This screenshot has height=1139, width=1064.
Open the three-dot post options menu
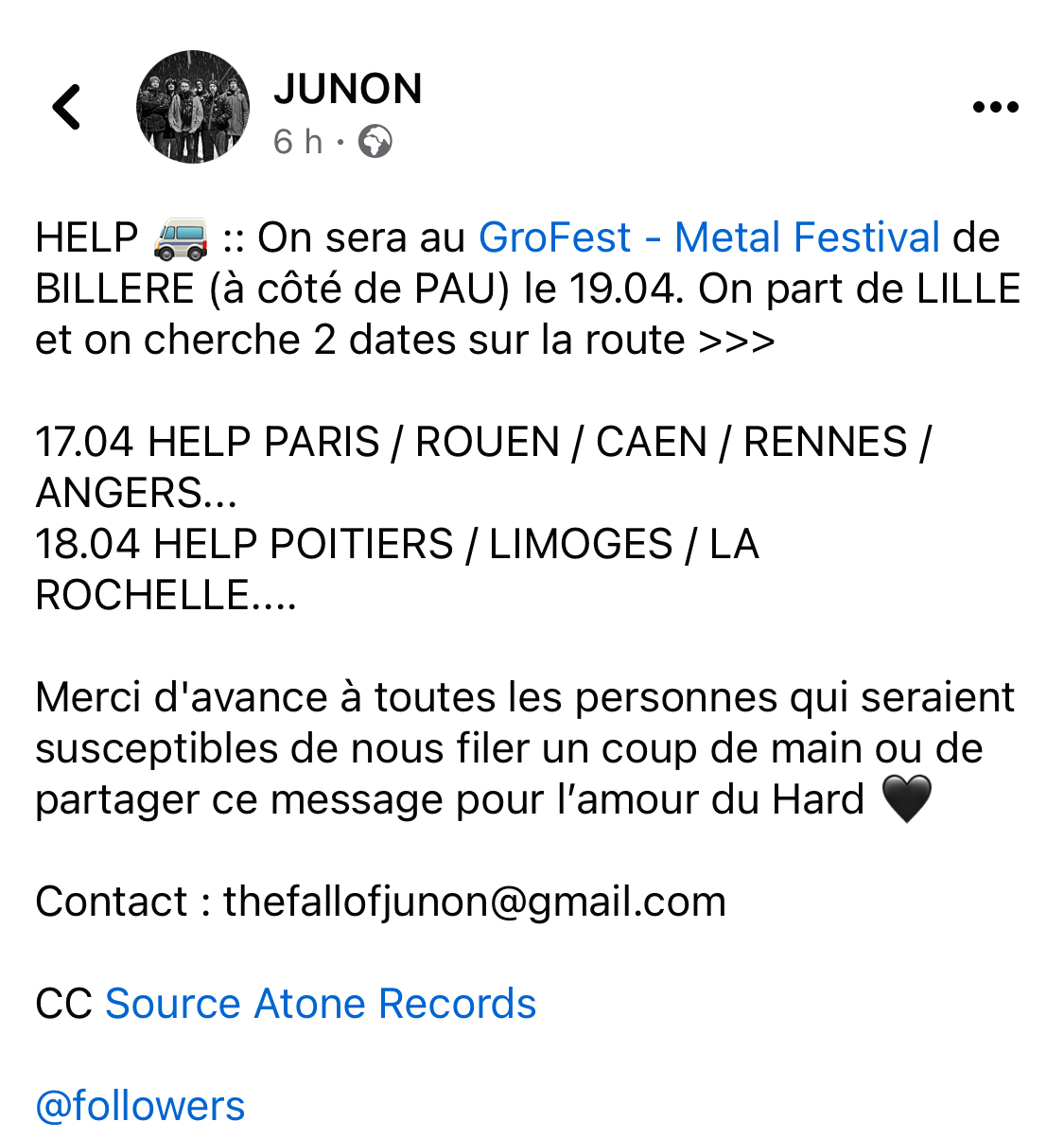(995, 107)
